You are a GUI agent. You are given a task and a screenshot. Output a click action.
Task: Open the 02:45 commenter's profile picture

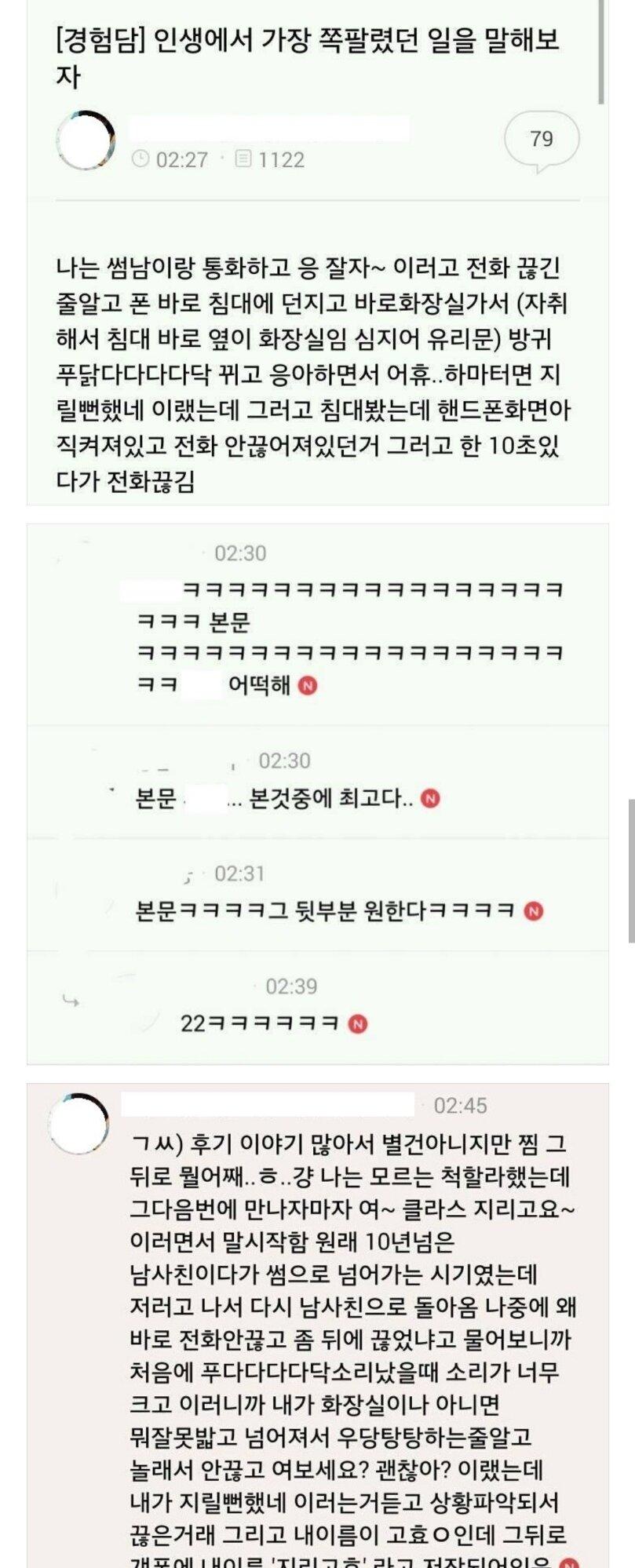pyautogui.click(x=78, y=1123)
